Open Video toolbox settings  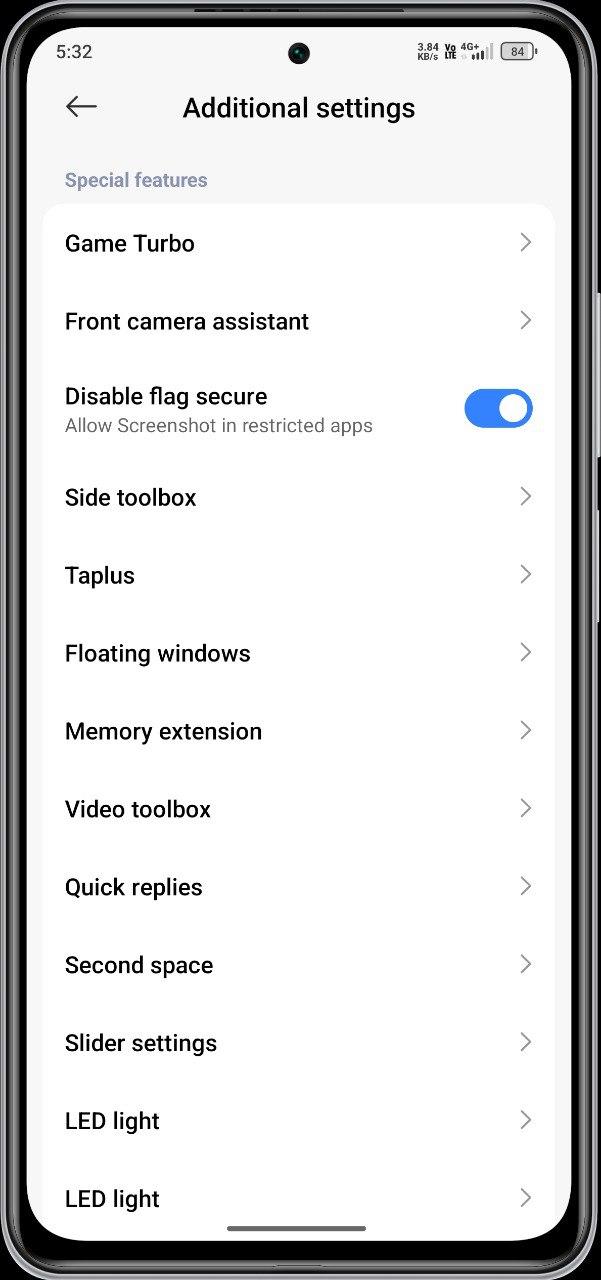tap(298, 809)
